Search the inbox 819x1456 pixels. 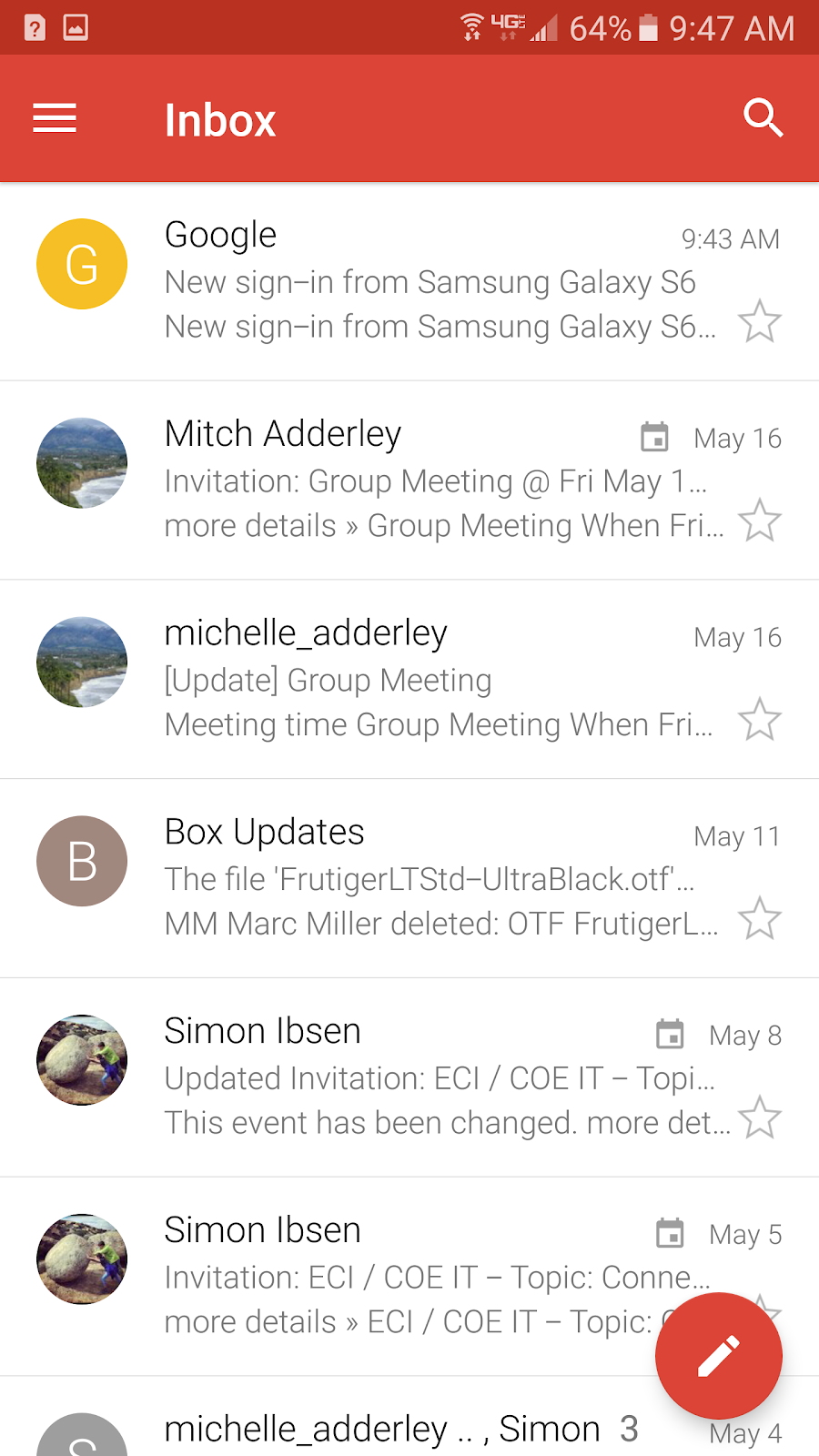point(763,118)
